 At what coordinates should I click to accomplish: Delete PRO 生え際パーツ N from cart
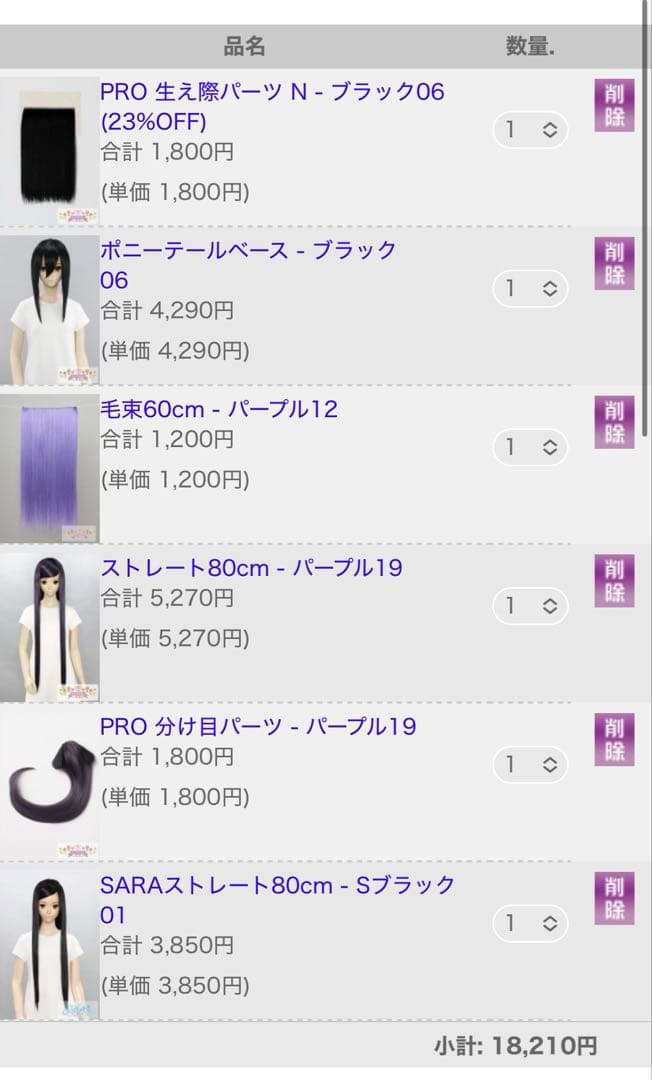pyautogui.click(x=614, y=106)
